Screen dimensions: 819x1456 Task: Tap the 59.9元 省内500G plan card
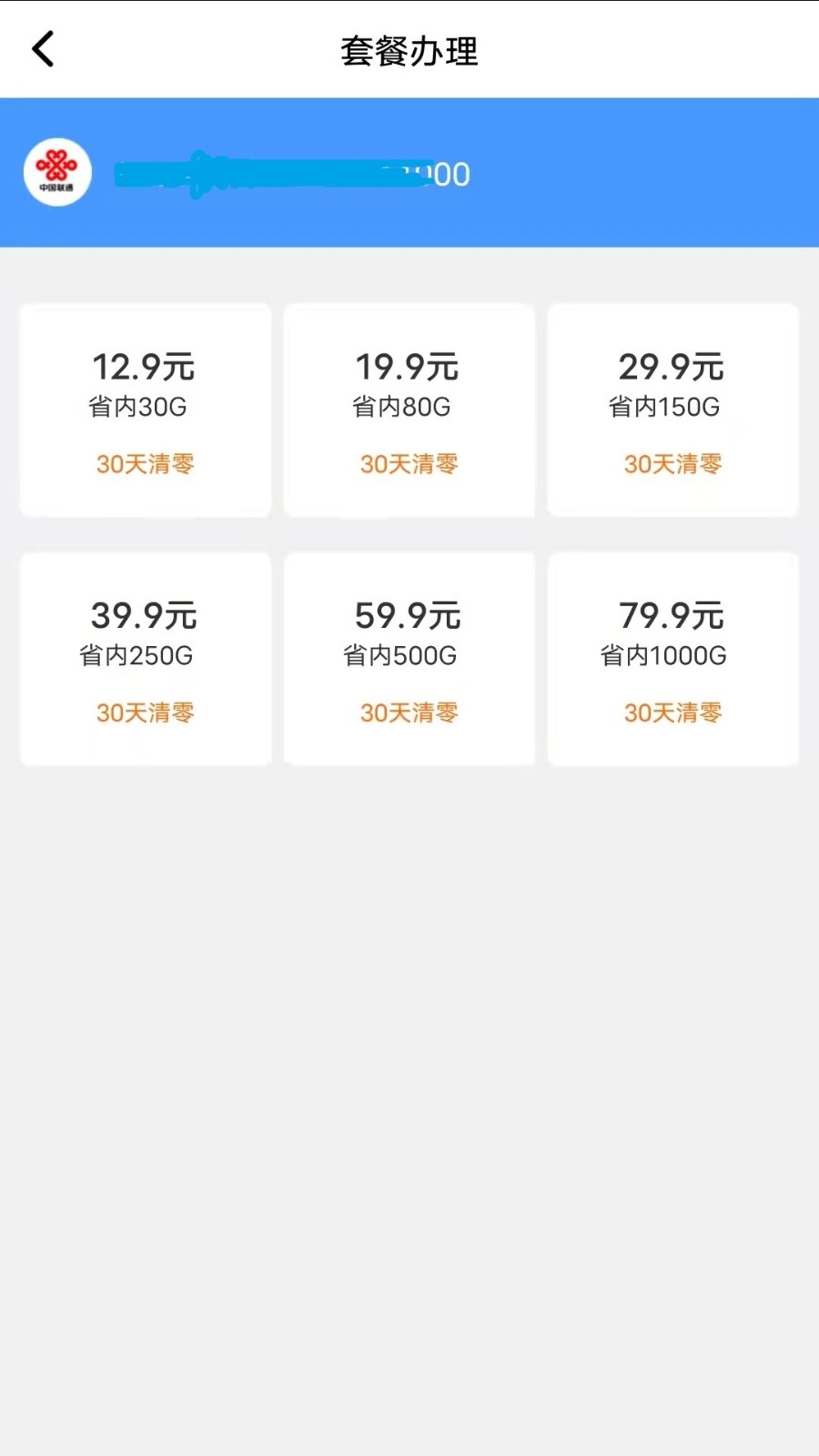409,659
